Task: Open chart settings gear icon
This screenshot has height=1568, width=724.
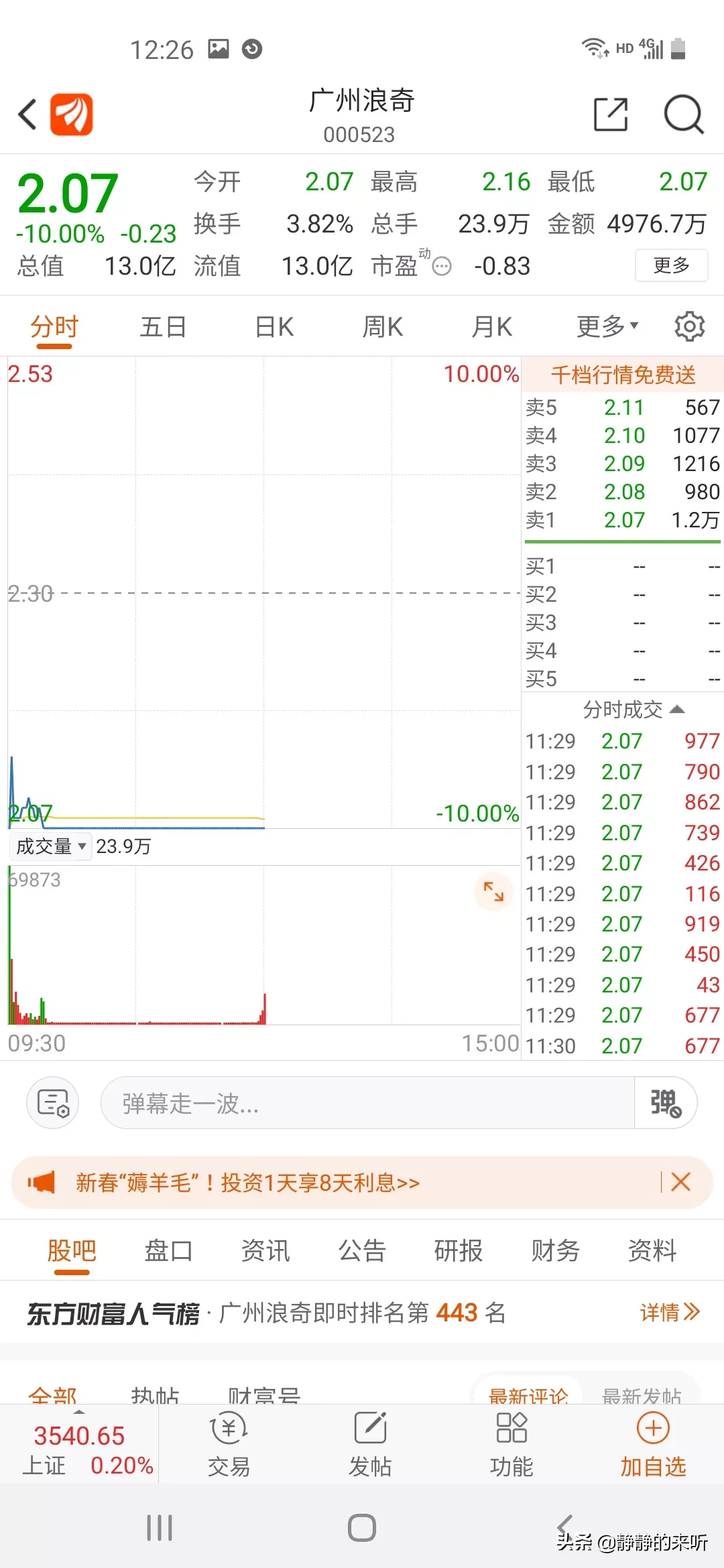Action: tap(689, 327)
